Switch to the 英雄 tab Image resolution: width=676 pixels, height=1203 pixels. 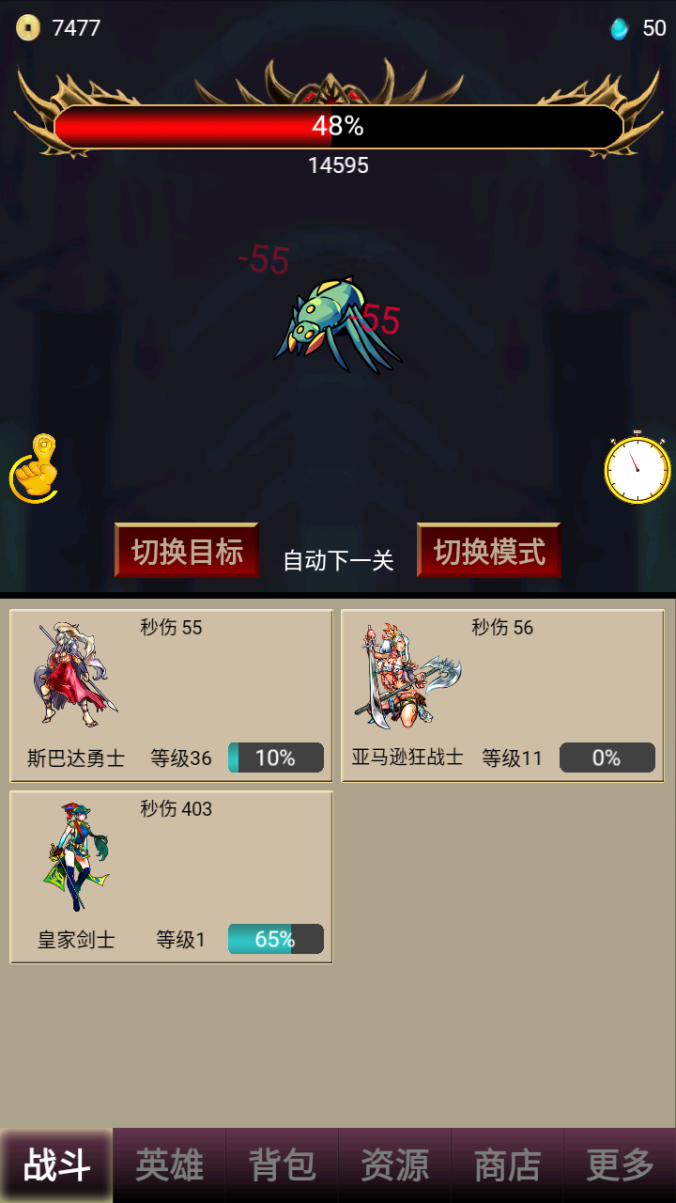coord(169,1165)
